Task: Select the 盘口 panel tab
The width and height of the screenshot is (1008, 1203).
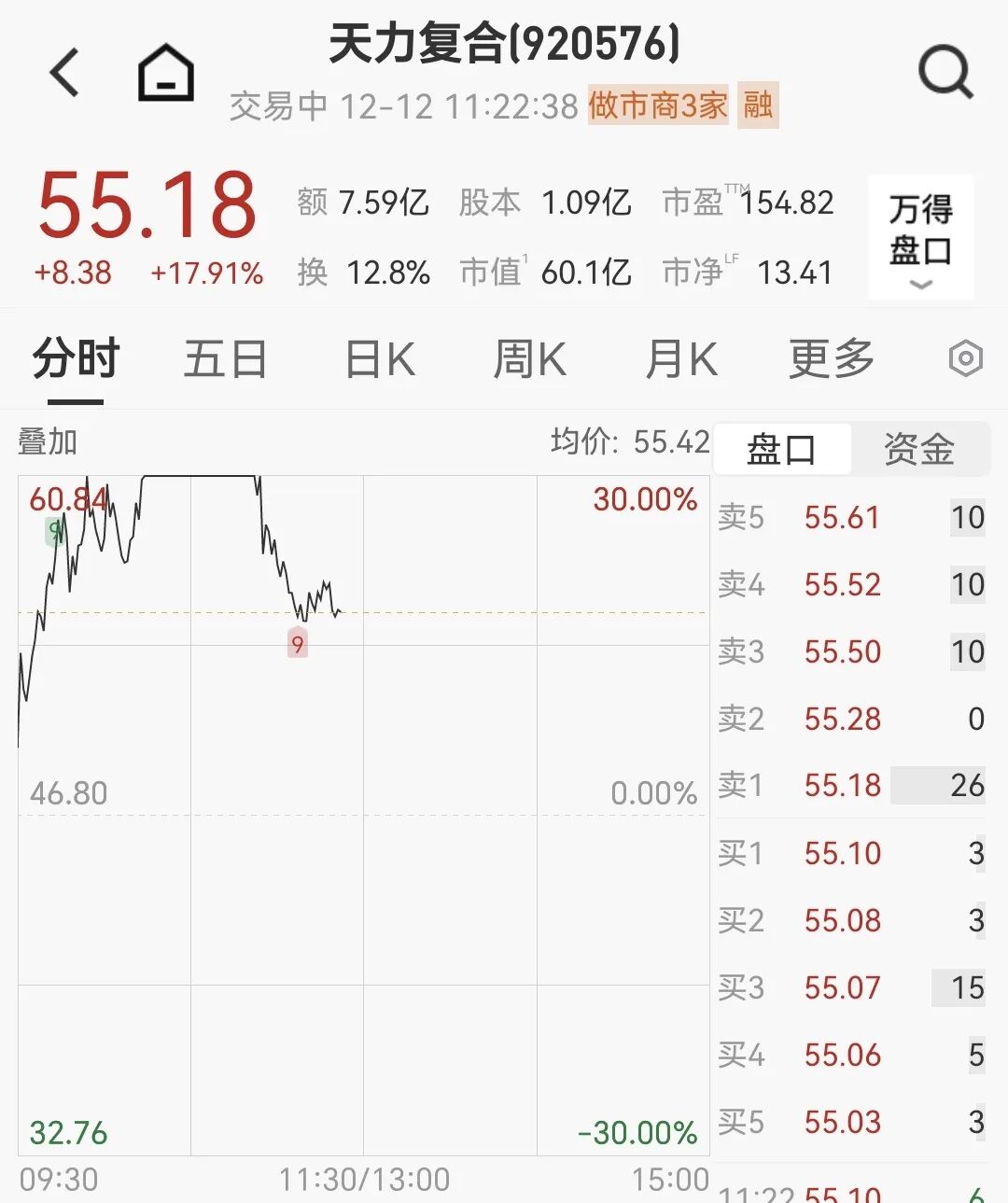Action: (781, 450)
